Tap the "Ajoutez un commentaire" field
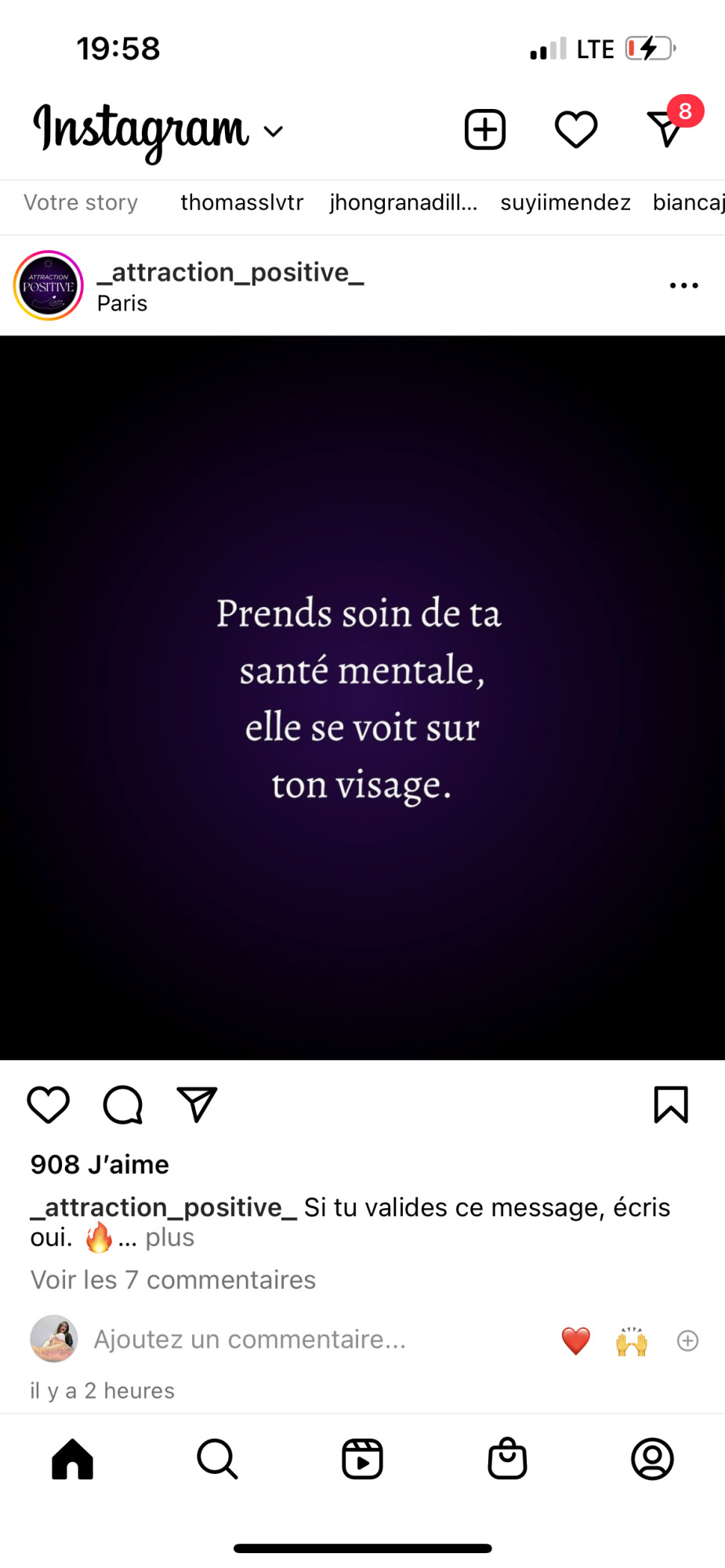Screen dimensions: 725x1568 (250, 1339)
